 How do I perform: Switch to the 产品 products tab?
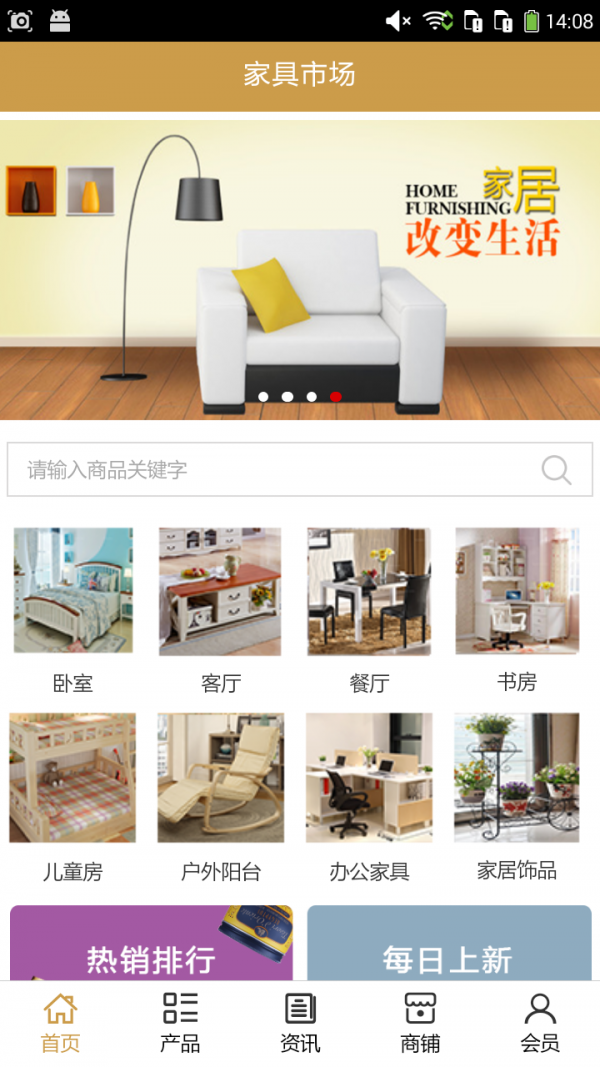(x=180, y=1023)
